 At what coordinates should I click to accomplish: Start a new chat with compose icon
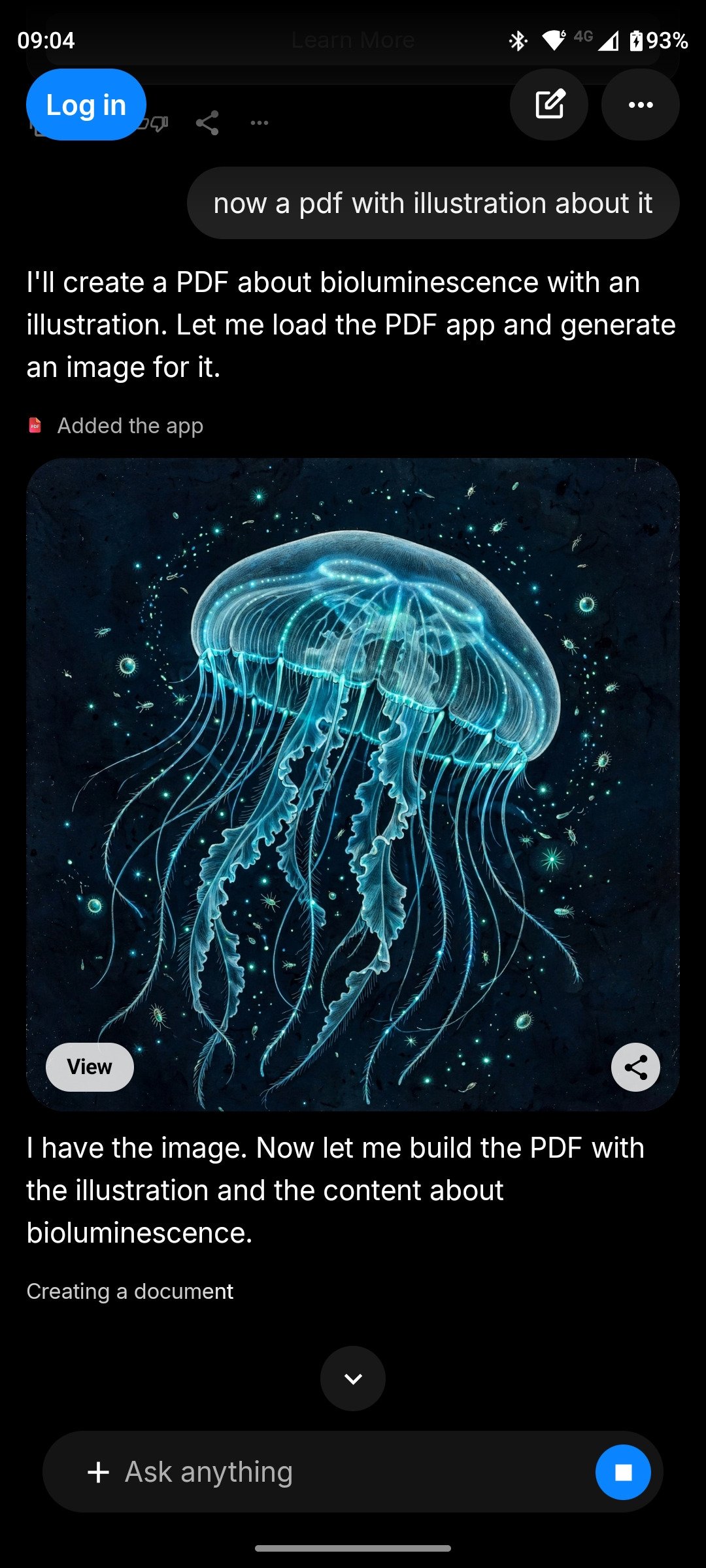click(x=549, y=105)
